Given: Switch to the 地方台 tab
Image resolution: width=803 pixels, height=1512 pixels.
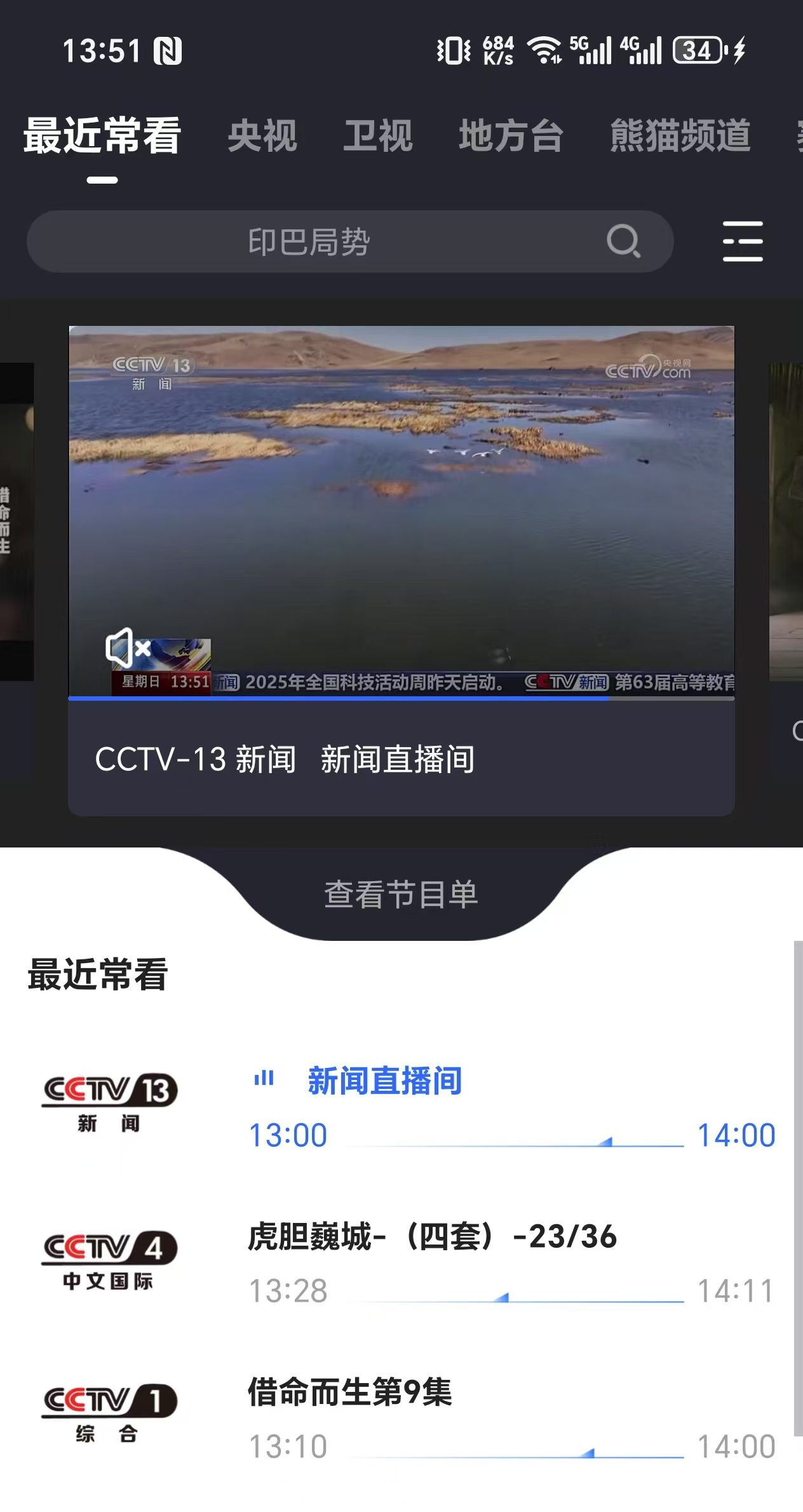Looking at the screenshot, I should coord(509,136).
